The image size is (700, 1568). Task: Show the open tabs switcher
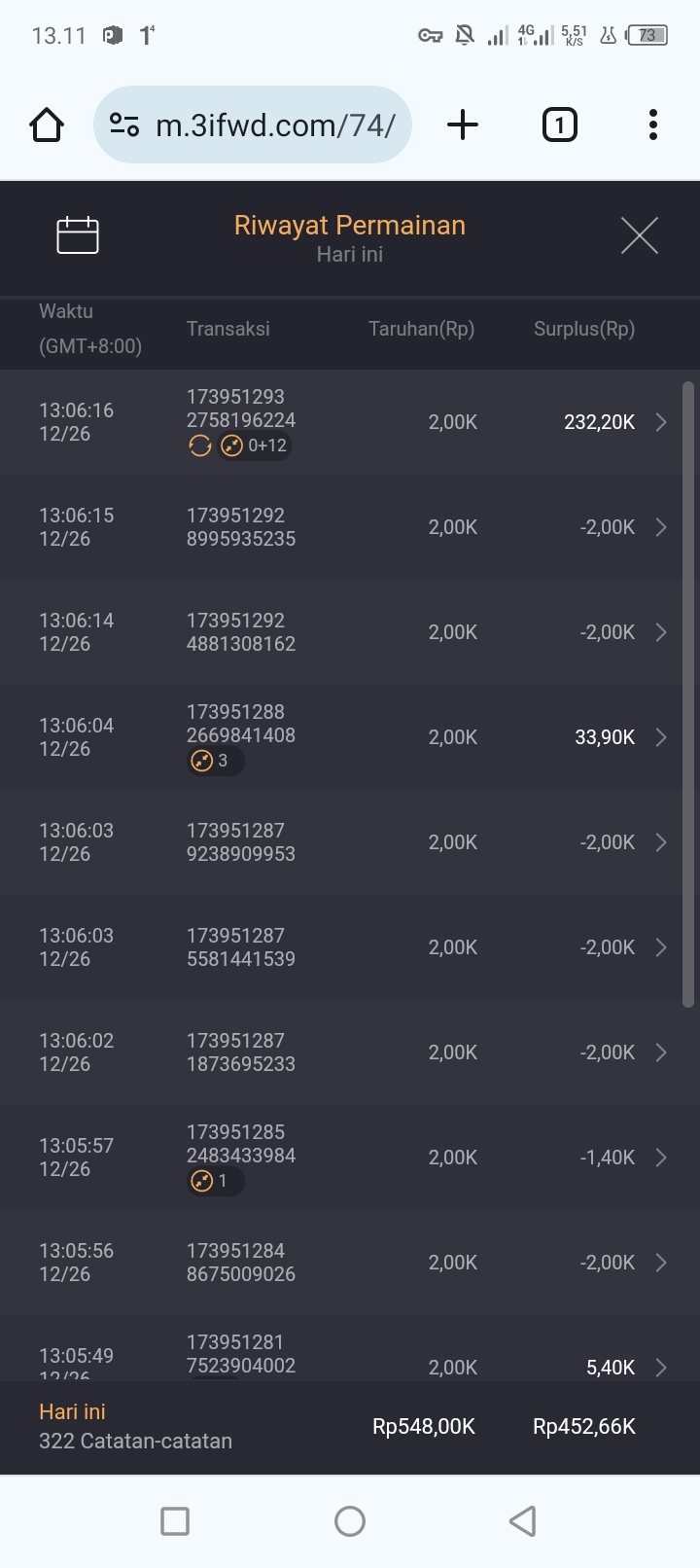(x=559, y=125)
